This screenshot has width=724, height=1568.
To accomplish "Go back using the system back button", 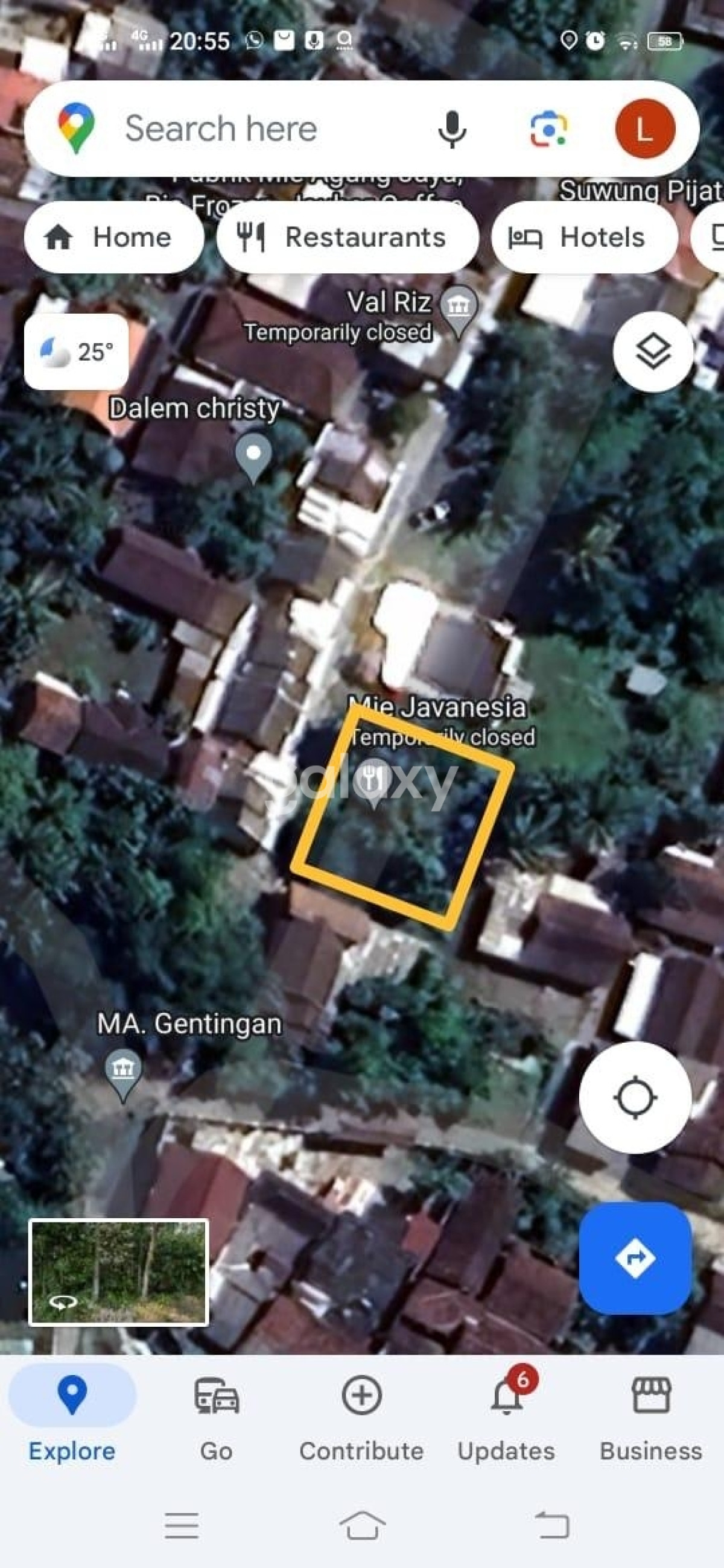I will [x=551, y=1525].
